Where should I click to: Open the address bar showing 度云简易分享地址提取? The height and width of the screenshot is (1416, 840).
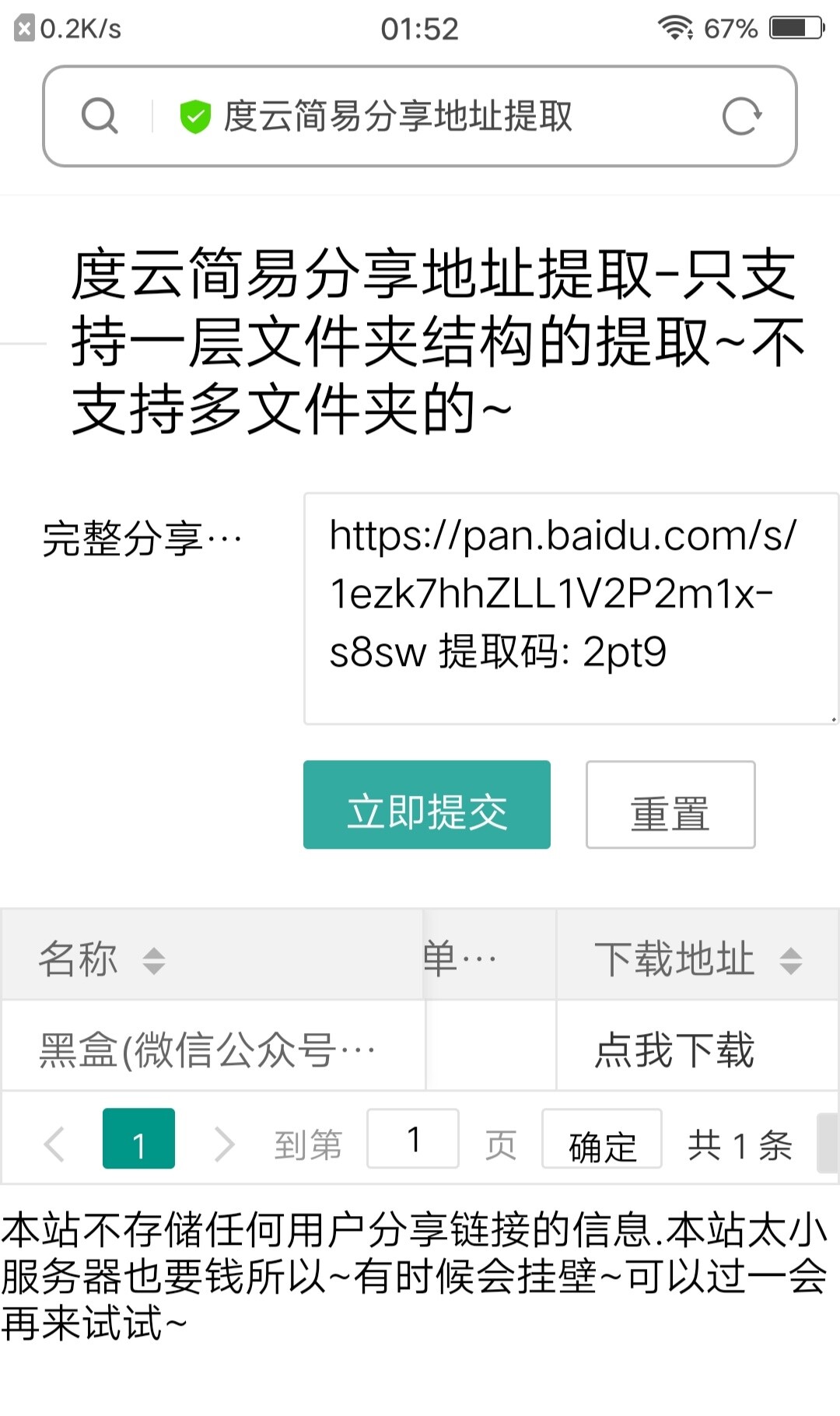click(397, 117)
